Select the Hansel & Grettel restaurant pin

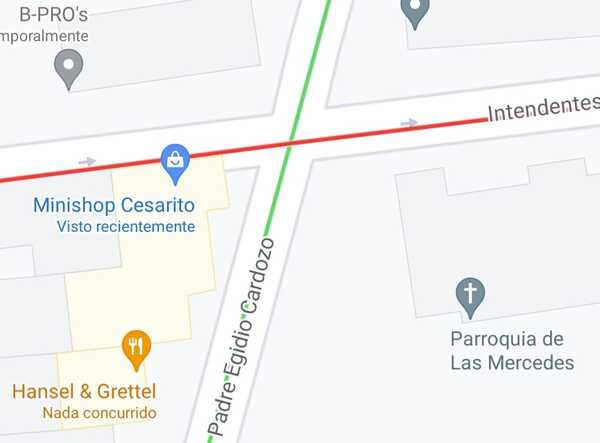pos(136,349)
